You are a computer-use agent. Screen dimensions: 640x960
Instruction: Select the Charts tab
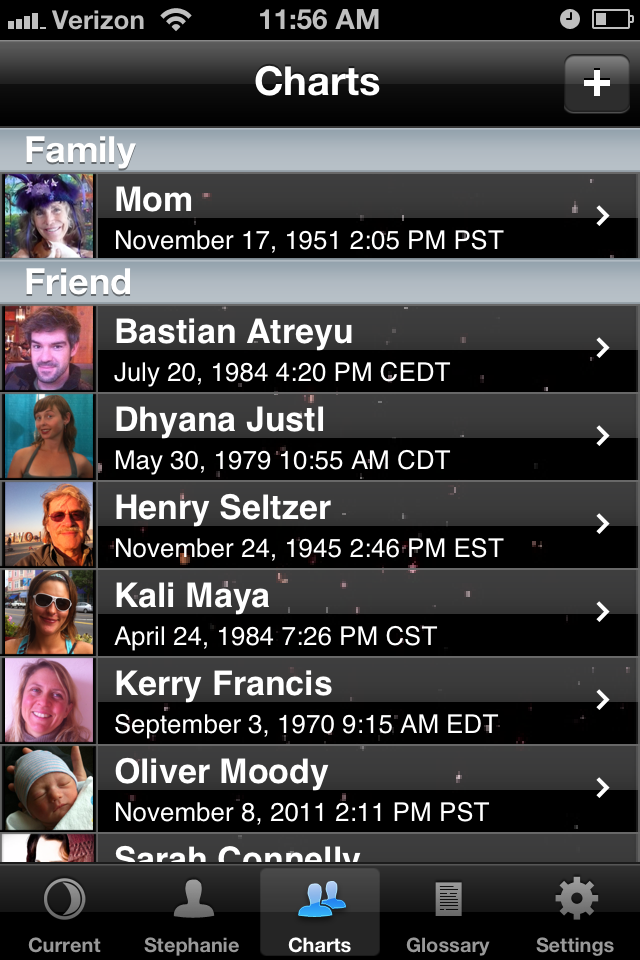tap(320, 914)
